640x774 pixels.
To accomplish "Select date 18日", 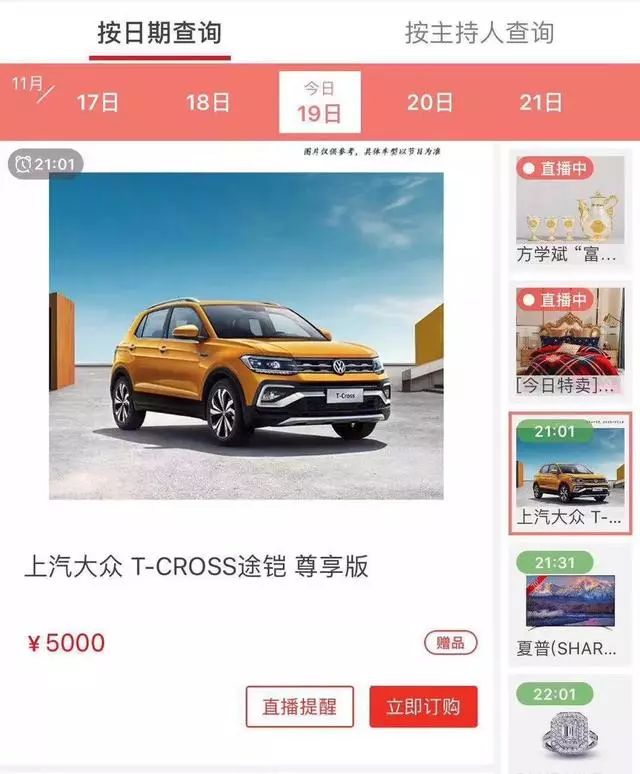I will 208,102.
